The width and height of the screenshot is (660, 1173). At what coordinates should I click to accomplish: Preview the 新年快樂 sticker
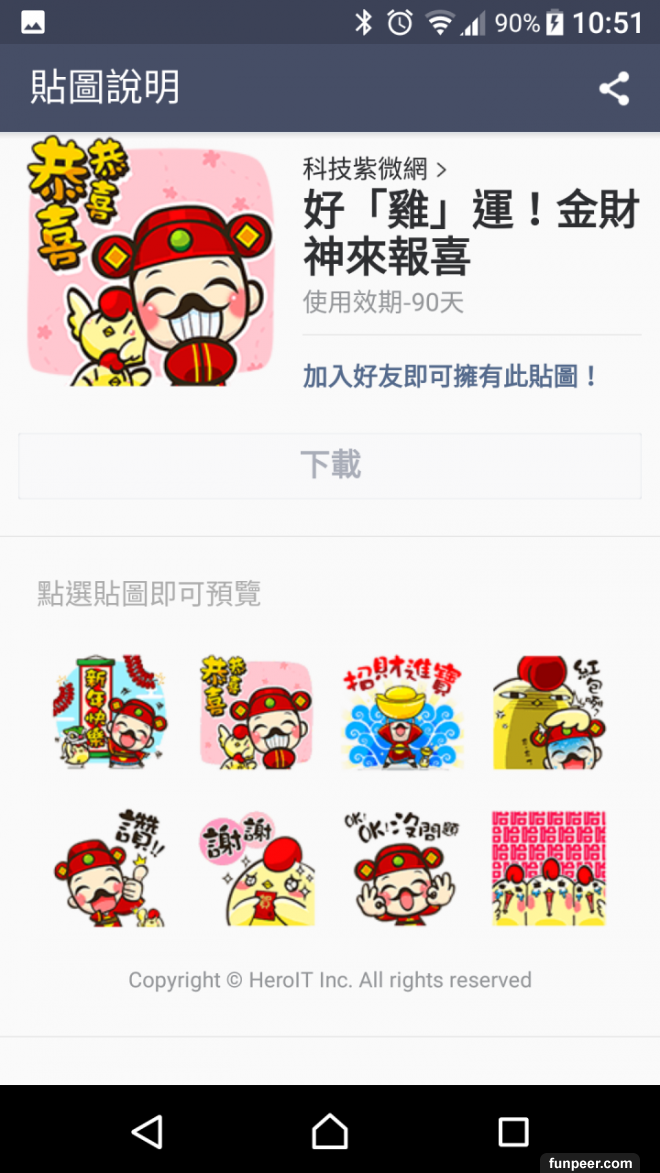click(x=110, y=712)
